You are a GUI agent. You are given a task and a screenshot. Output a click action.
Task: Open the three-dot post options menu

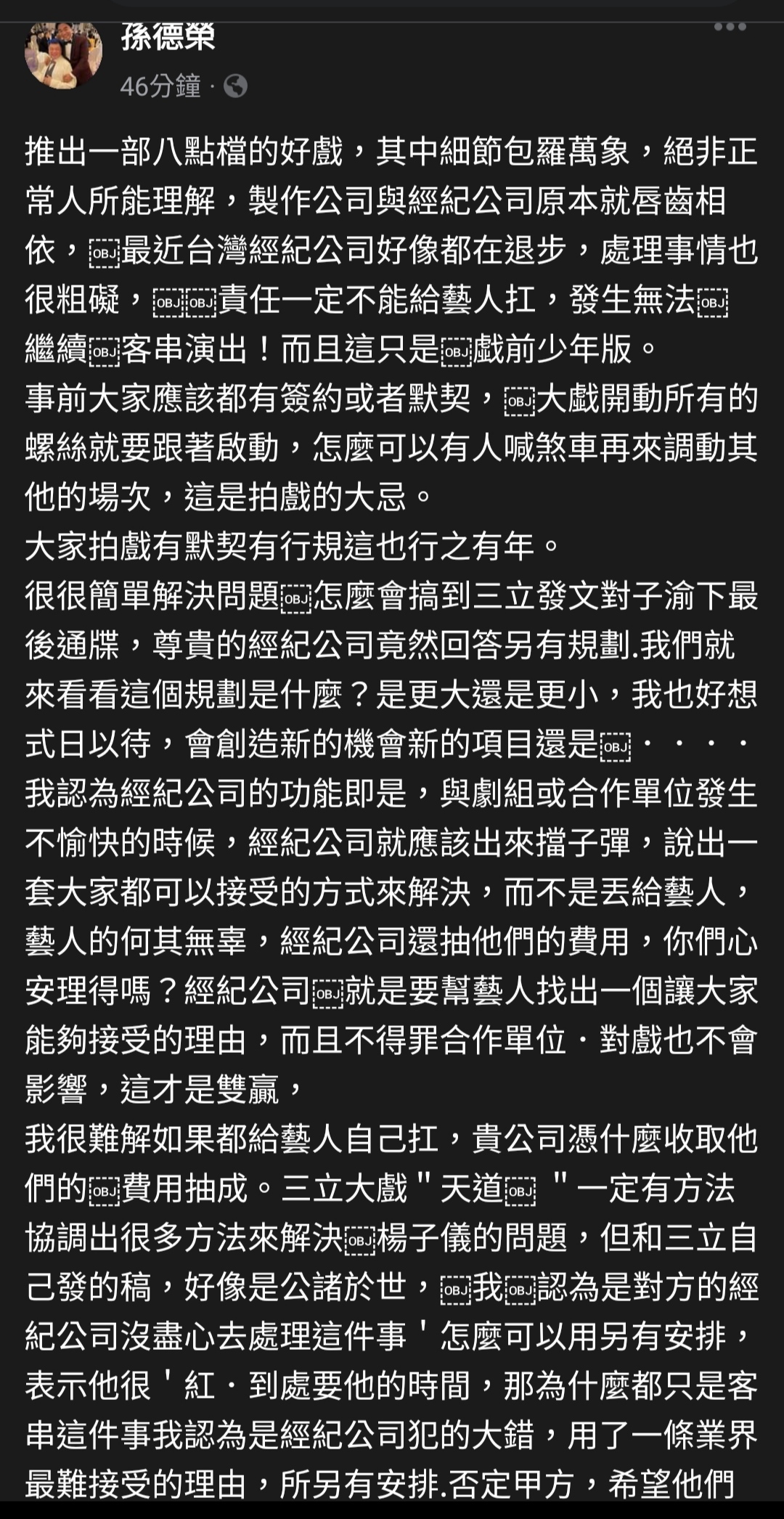[730, 28]
